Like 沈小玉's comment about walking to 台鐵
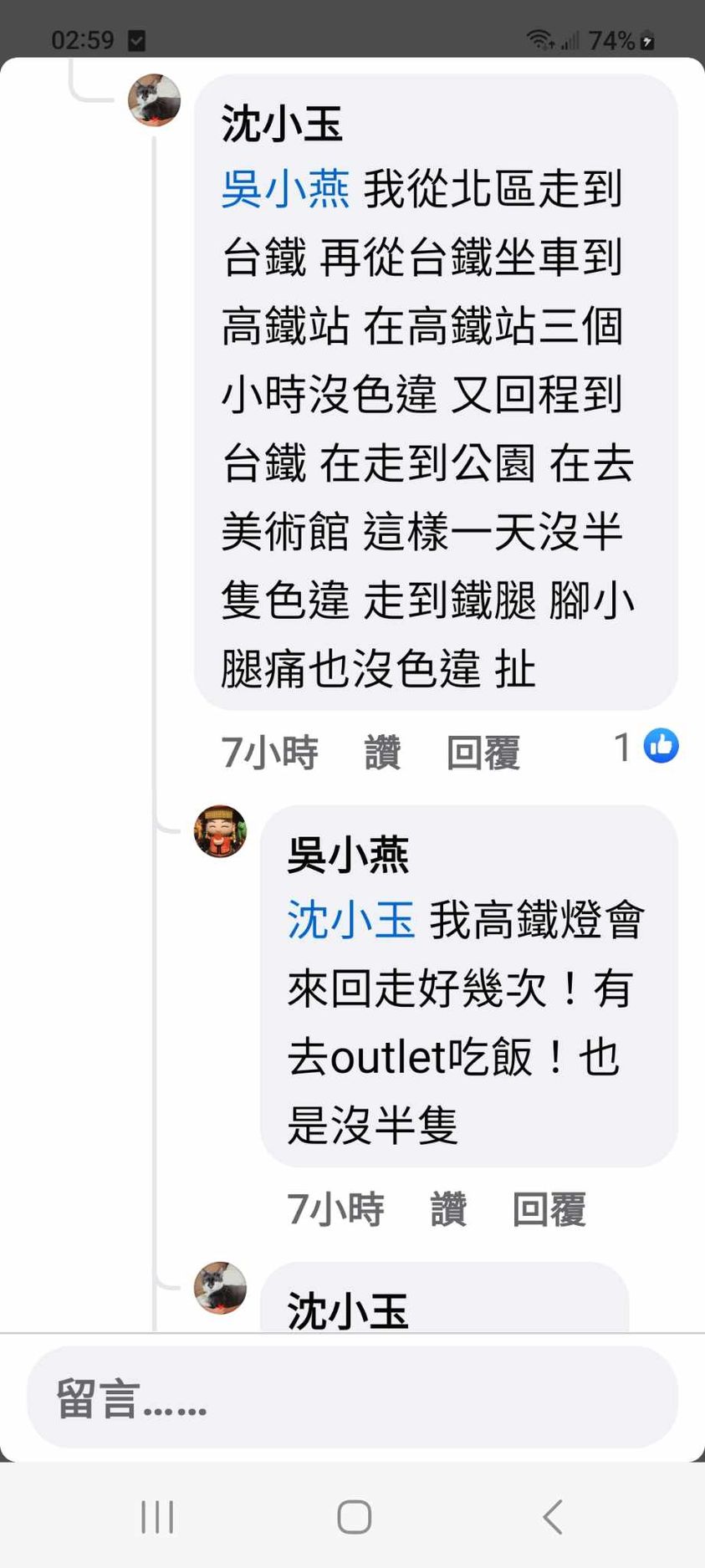The width and height of the screenshot is (705, 1568). pos(382,752)
